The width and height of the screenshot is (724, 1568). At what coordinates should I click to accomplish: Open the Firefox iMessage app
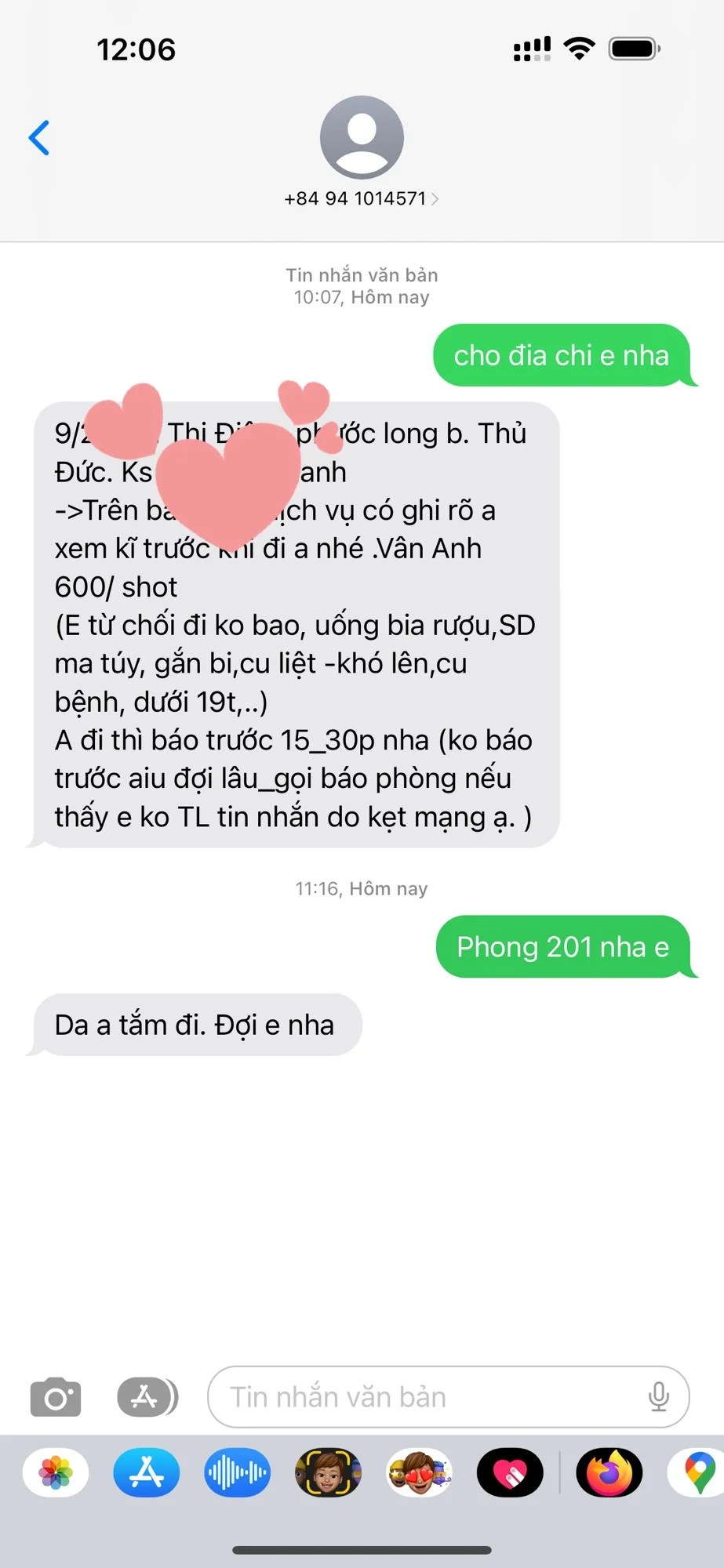(609, 1472)
